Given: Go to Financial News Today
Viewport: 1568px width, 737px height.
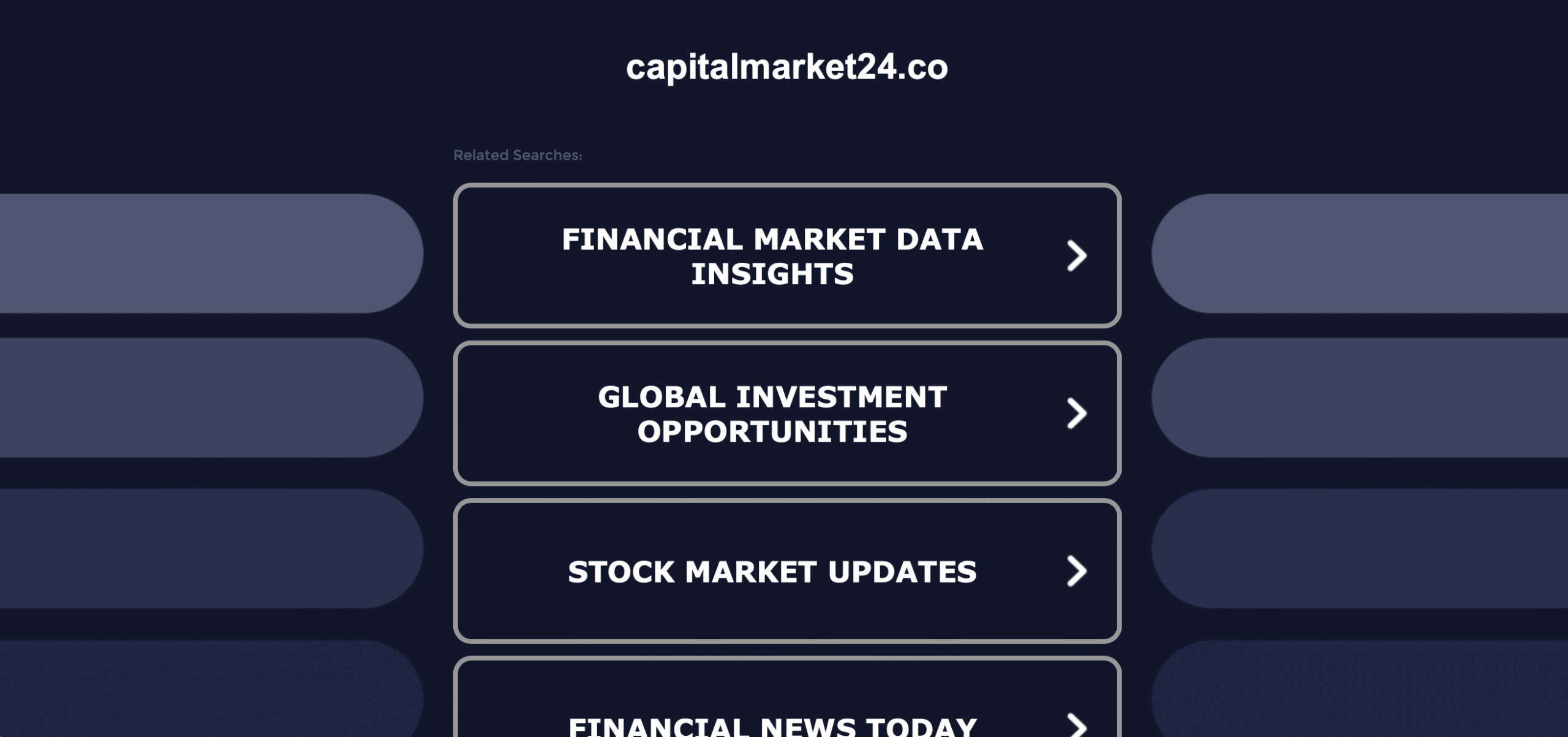Looking at the screenshot, I should (786, 717).
